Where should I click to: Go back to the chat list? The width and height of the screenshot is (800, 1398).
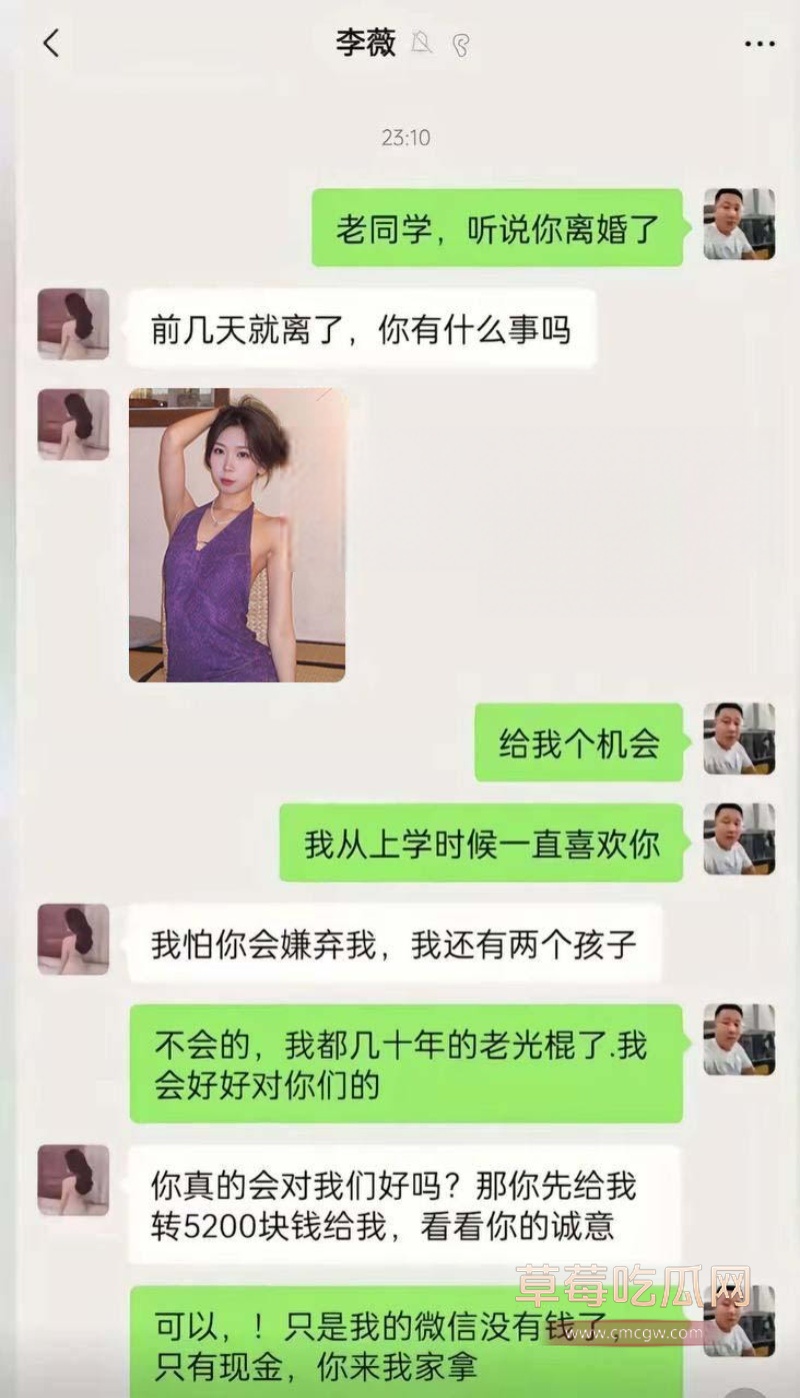(x=51, y=43)
